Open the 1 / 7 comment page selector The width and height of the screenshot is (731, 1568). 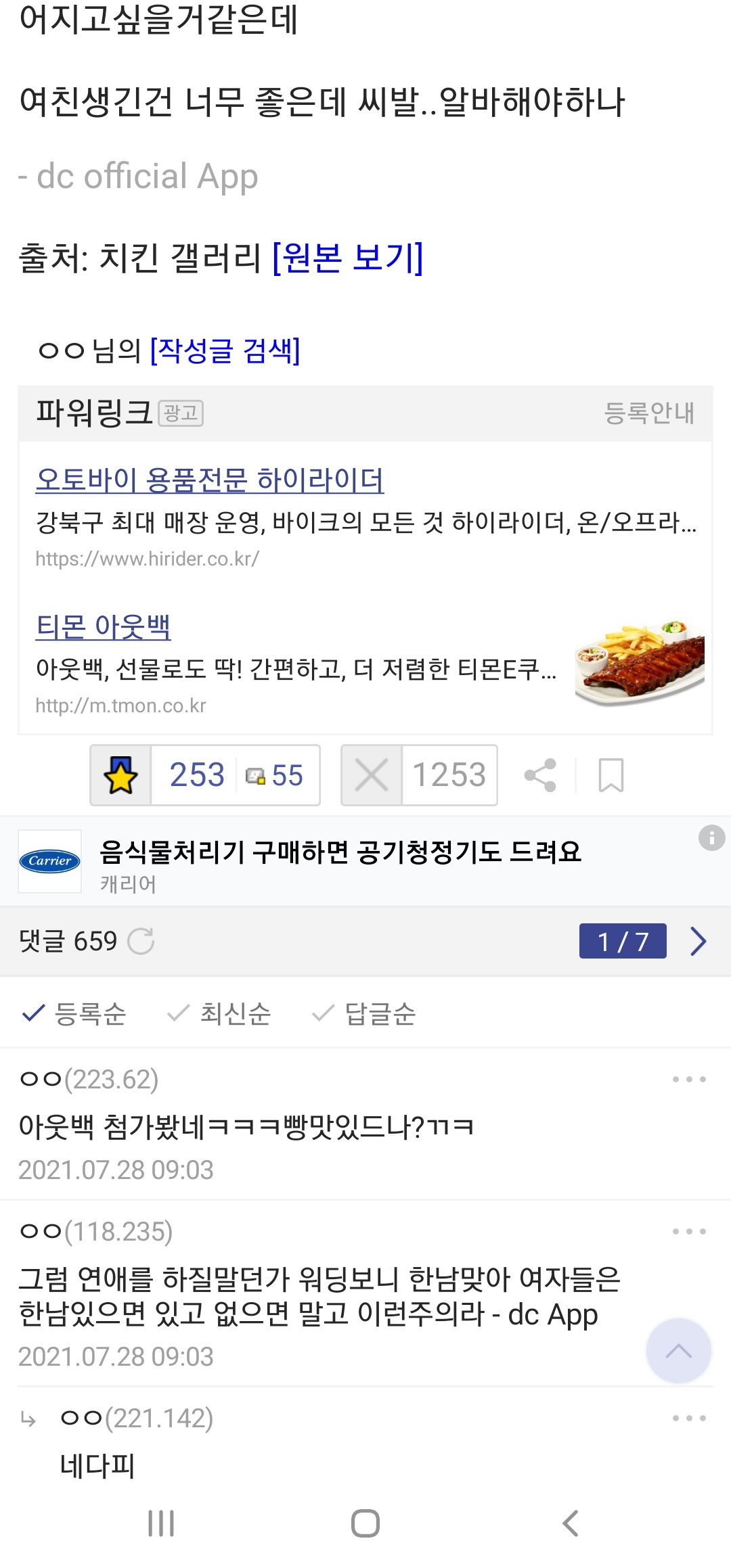point(623,941)
